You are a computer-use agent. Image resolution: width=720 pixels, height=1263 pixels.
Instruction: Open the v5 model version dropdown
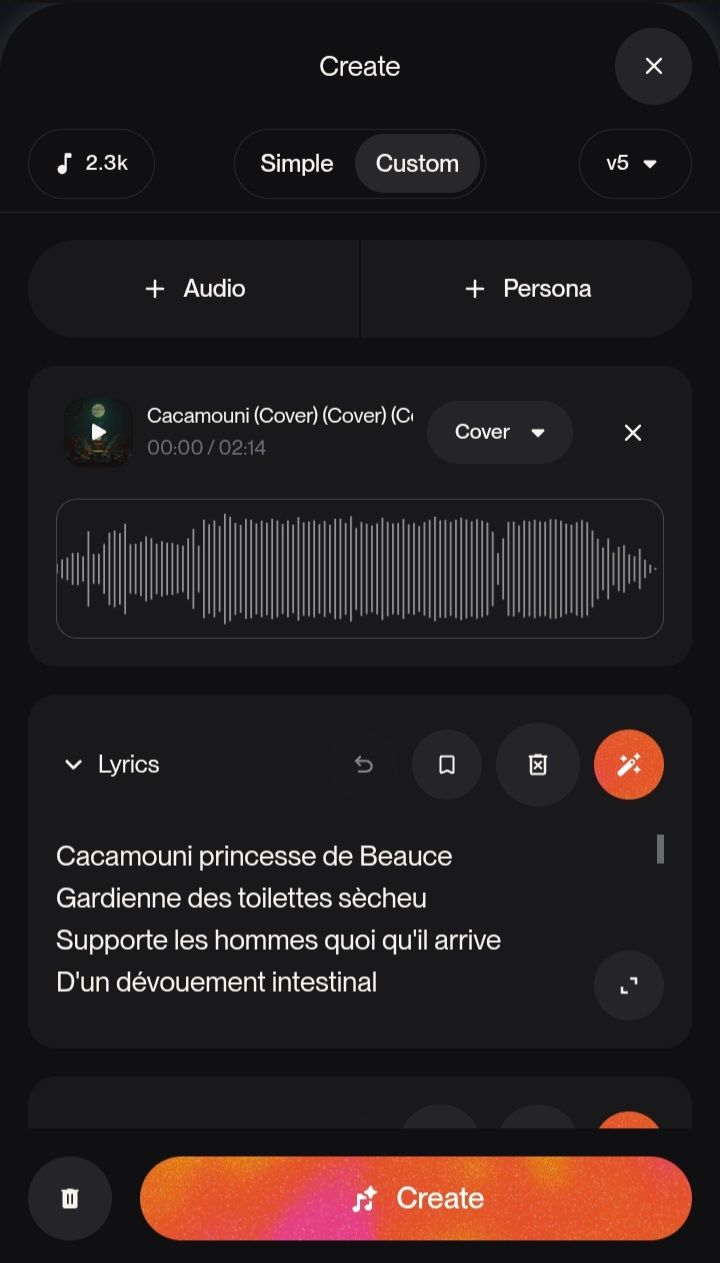coord(635,163)
